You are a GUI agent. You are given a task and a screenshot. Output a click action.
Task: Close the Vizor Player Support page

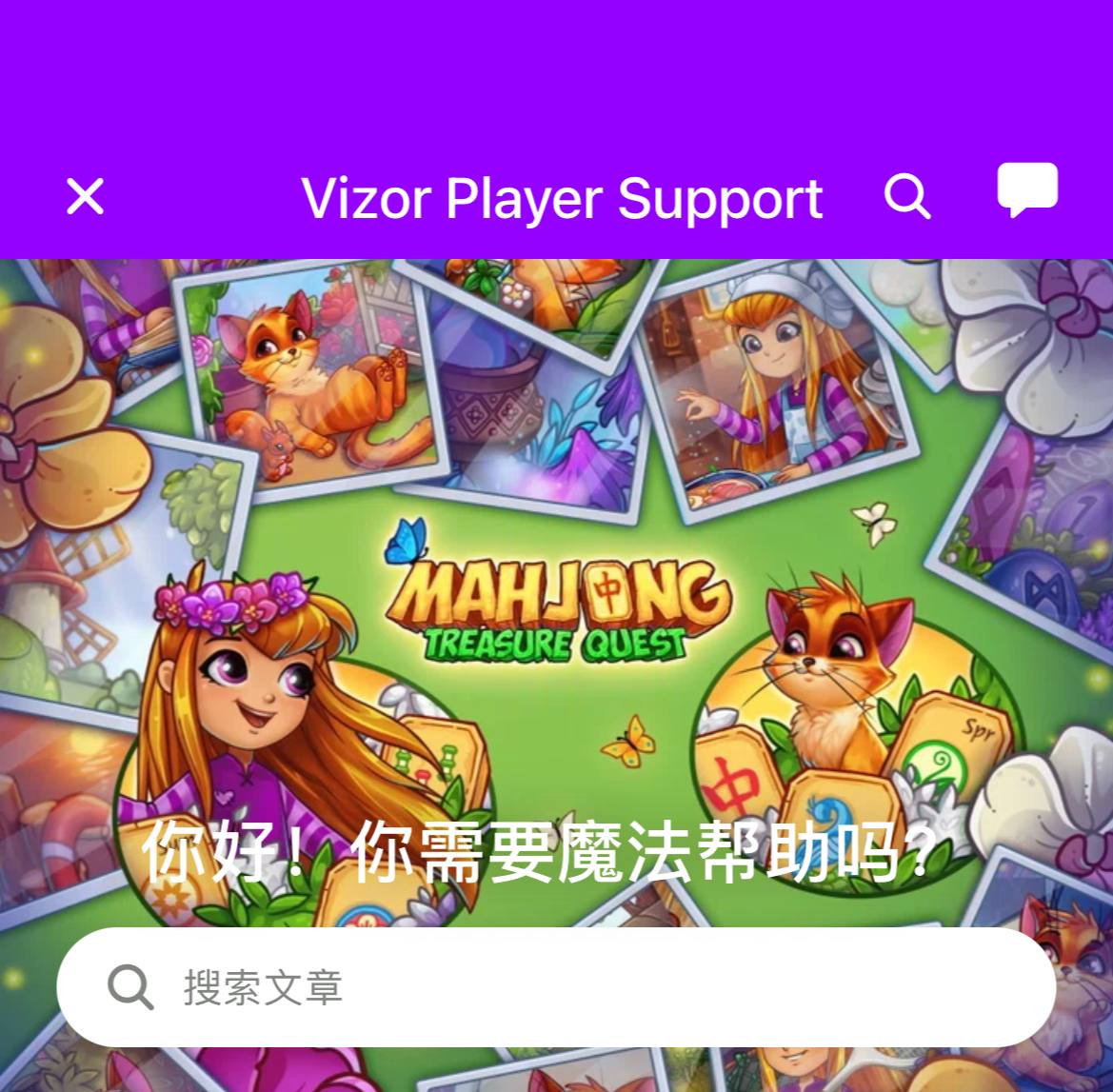(x=85, y=197)
